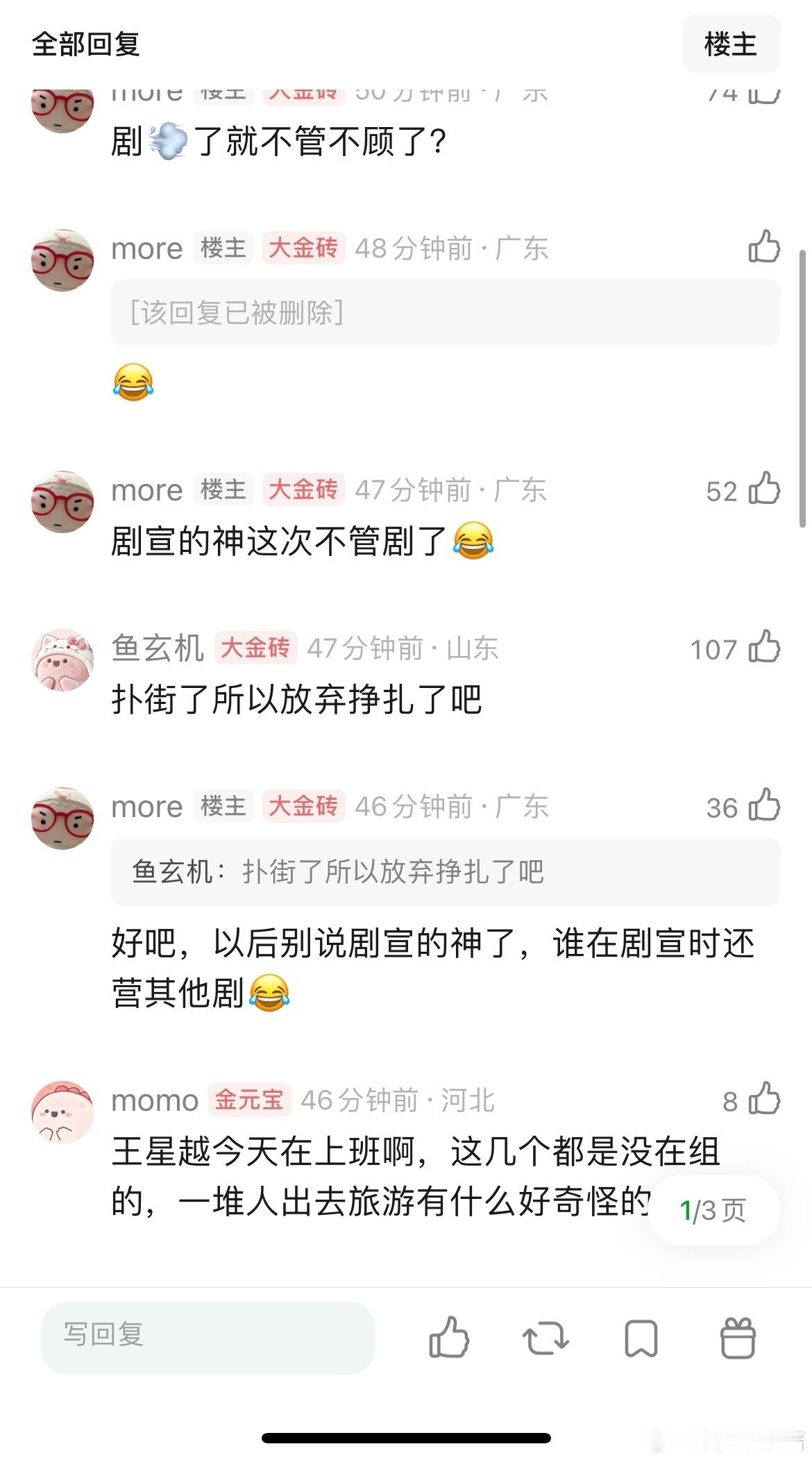Like the comment showing 52 likes
The height and width of the screenshot is (1460, 812).
coord(764,490)
